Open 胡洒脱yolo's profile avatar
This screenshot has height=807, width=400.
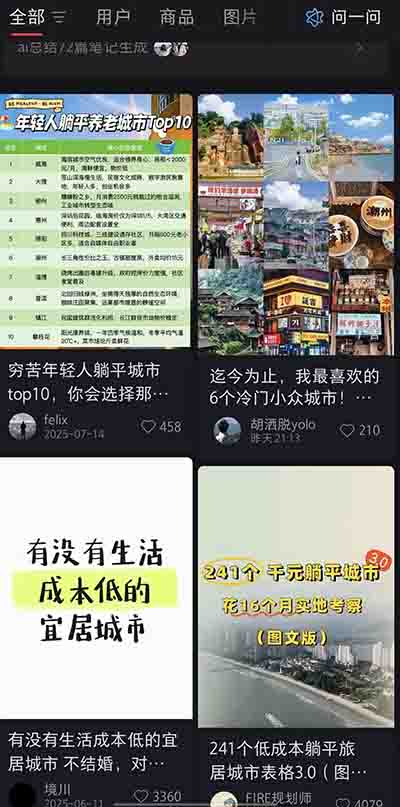(x=228, y=431)
